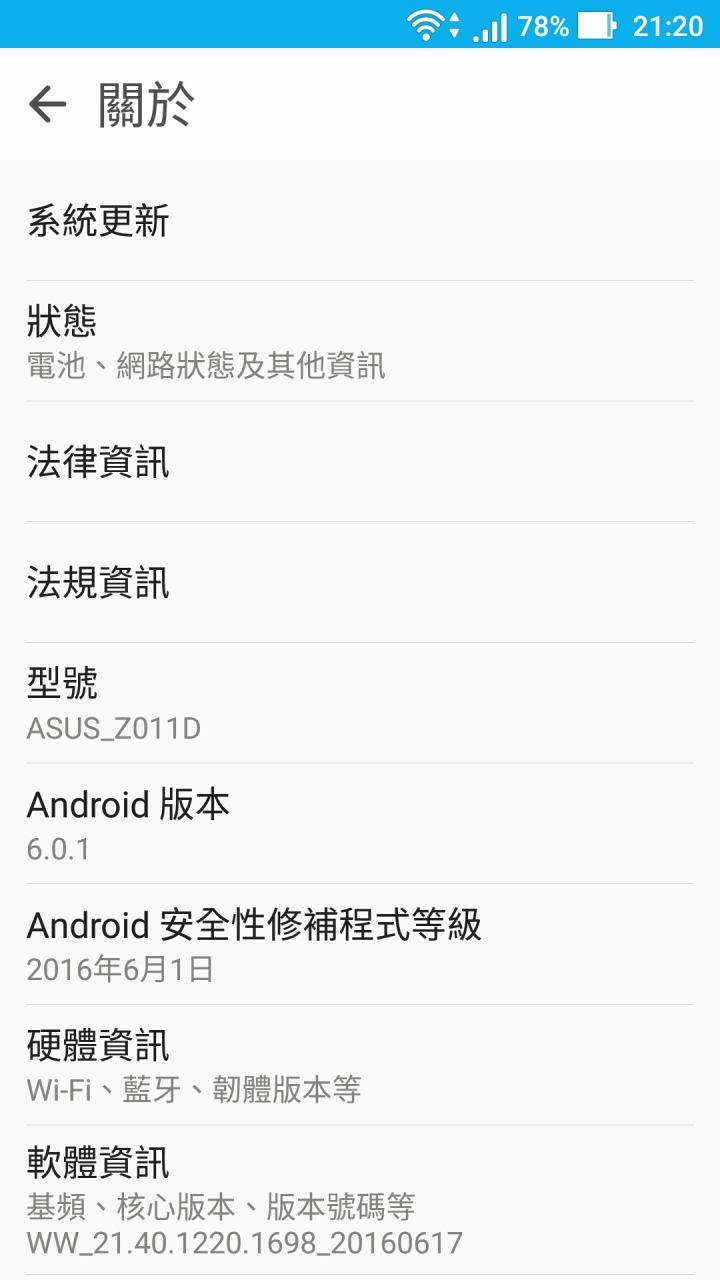Viewport: 720px width, 1280px height.
Task: Open 軟體資訊 software information
Action: pyautogui.click(x=360, y=1200)
